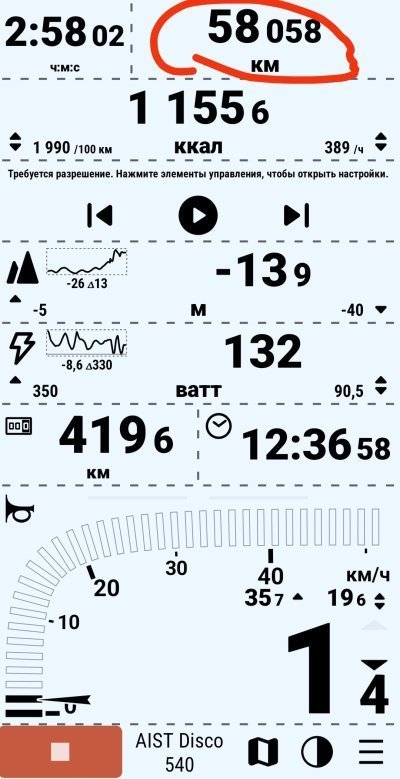Image resolution: width=400 pixels, height=779 pixels.
Task: Open the hamburger menu
Action: (371, 752)
